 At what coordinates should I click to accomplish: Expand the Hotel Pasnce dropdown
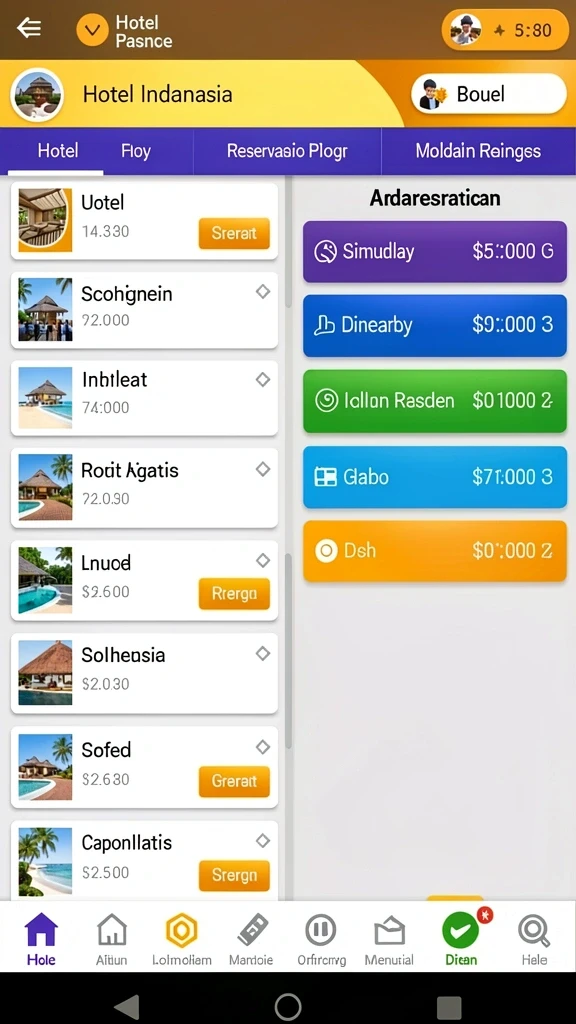point(92,30)
